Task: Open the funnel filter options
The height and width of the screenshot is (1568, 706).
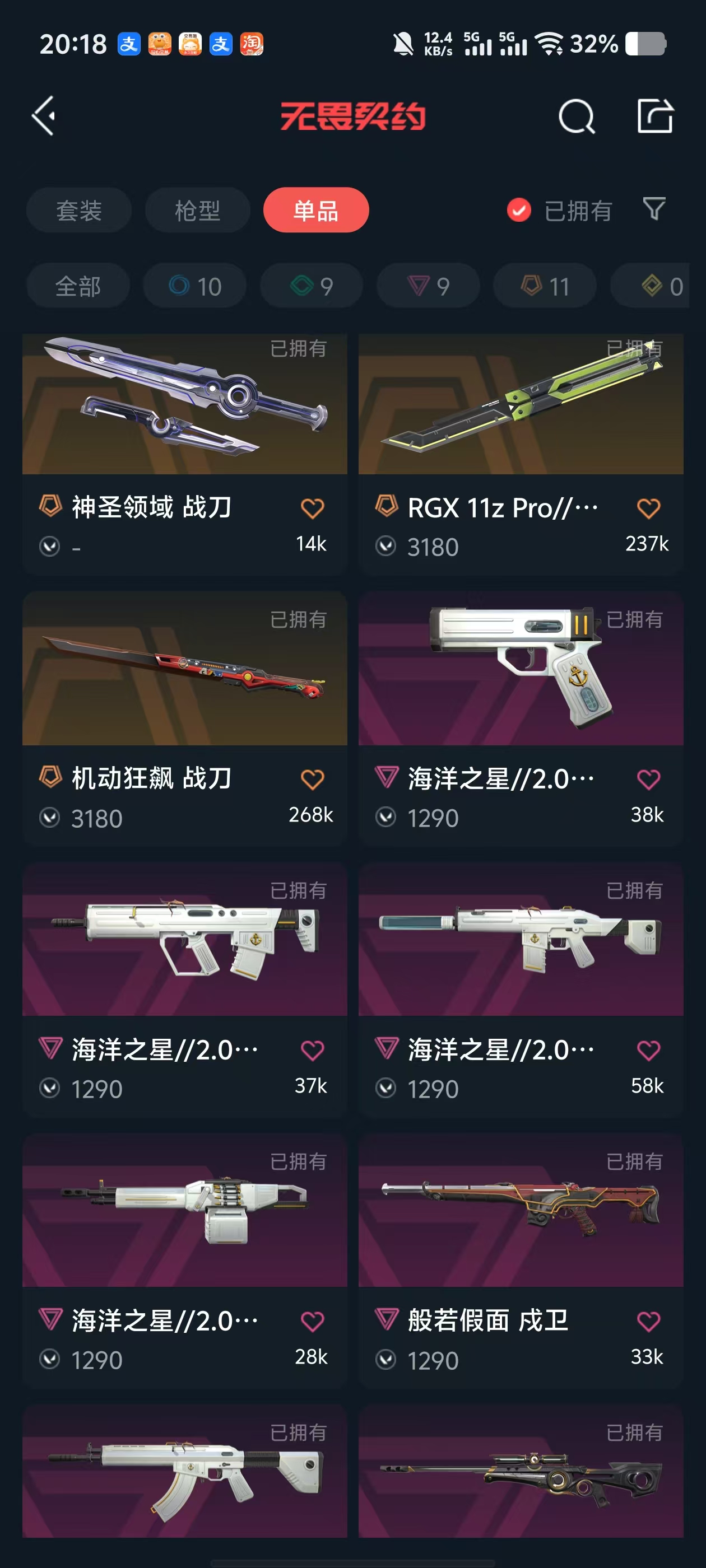Action: [654, 209]
